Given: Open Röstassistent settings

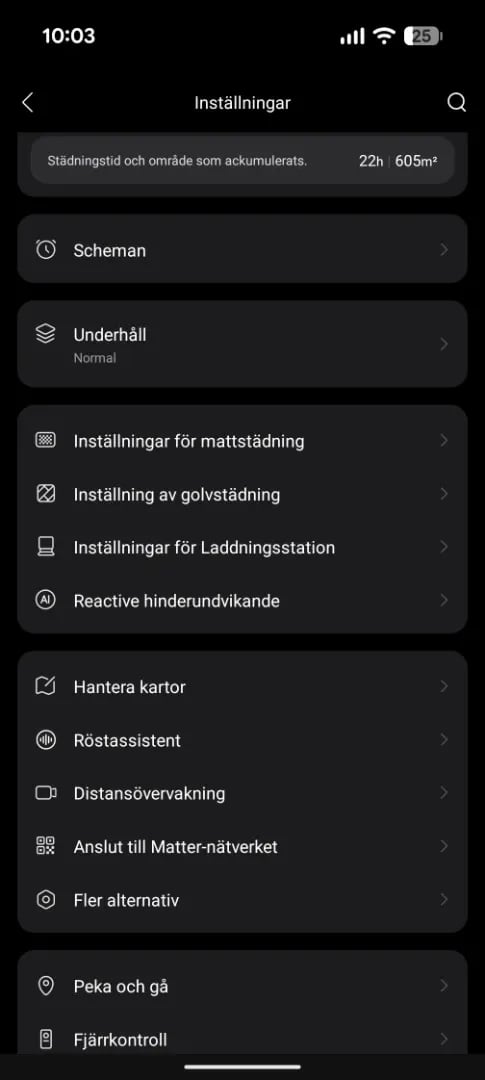Looking at the screenshot, I should 242,740.
